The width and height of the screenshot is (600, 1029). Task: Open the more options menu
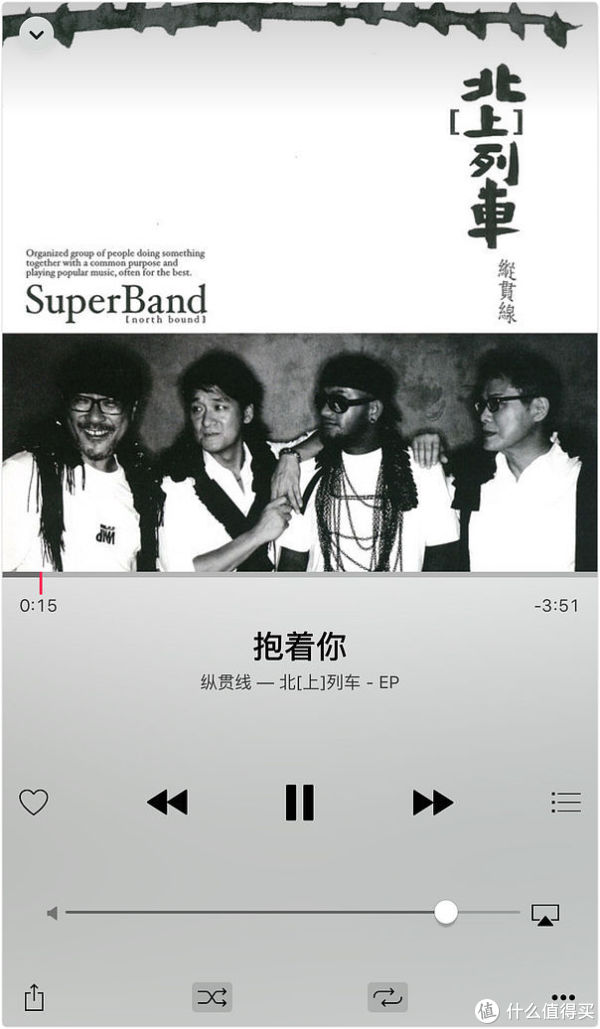563,996
